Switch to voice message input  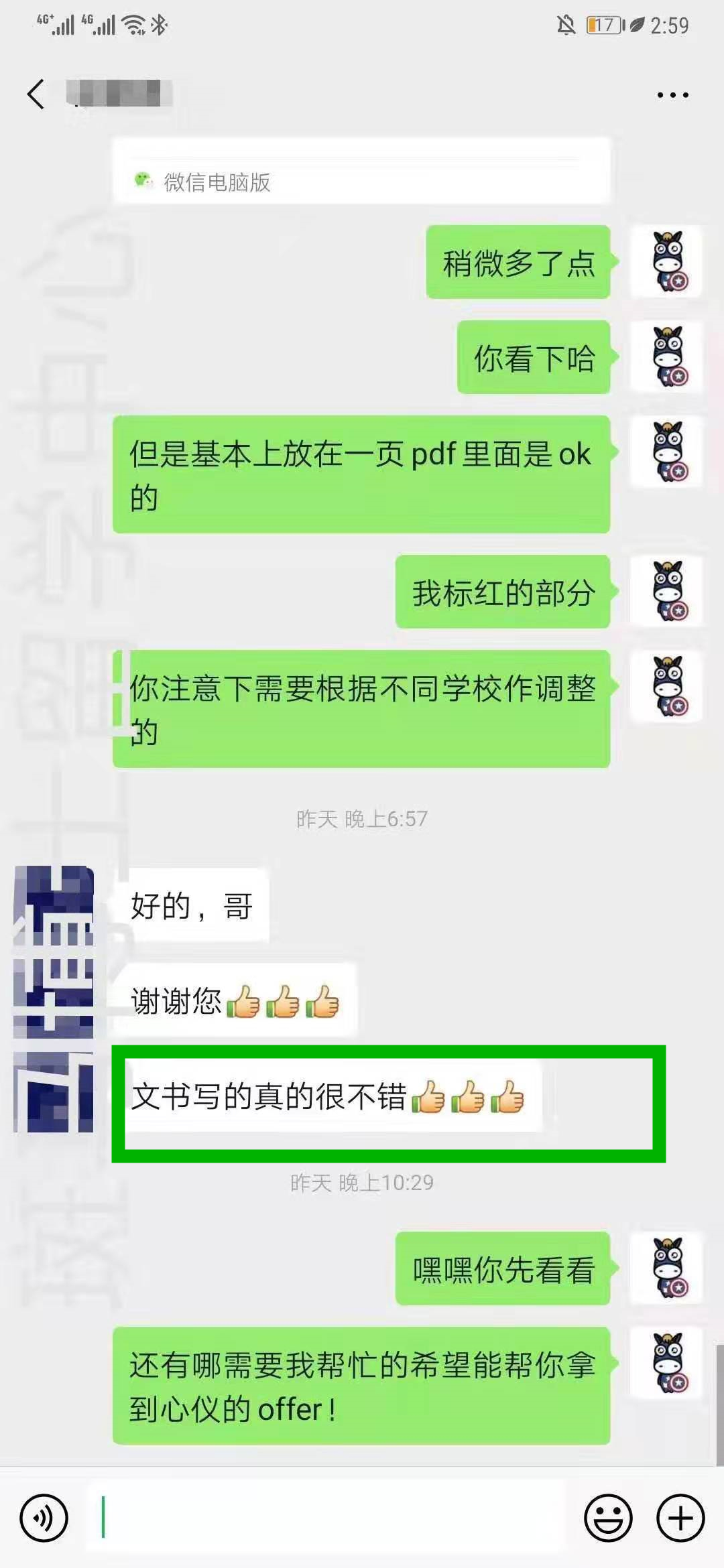pos(44,1518)
